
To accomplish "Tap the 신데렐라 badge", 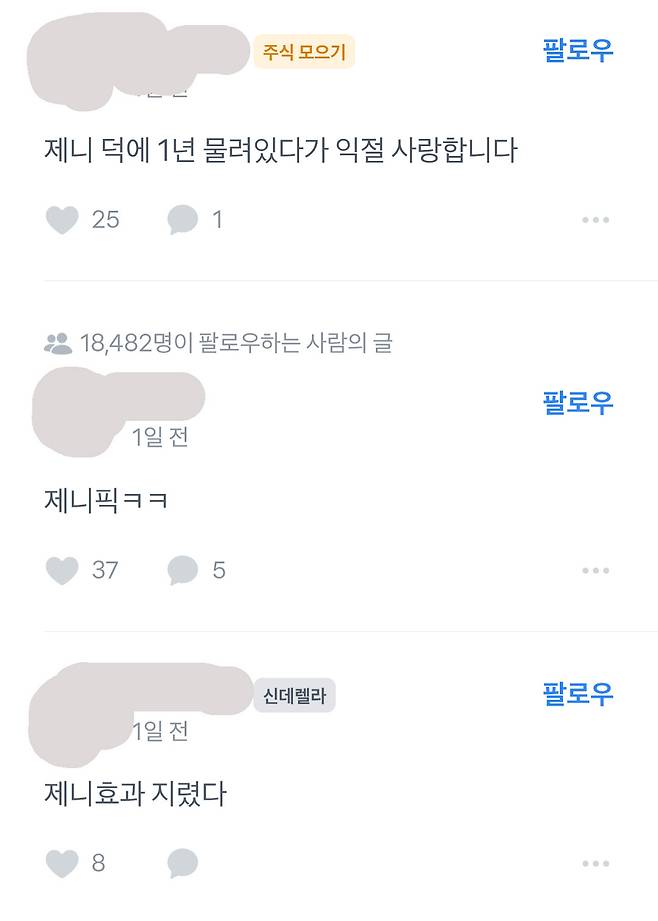I will coord(294,694).
